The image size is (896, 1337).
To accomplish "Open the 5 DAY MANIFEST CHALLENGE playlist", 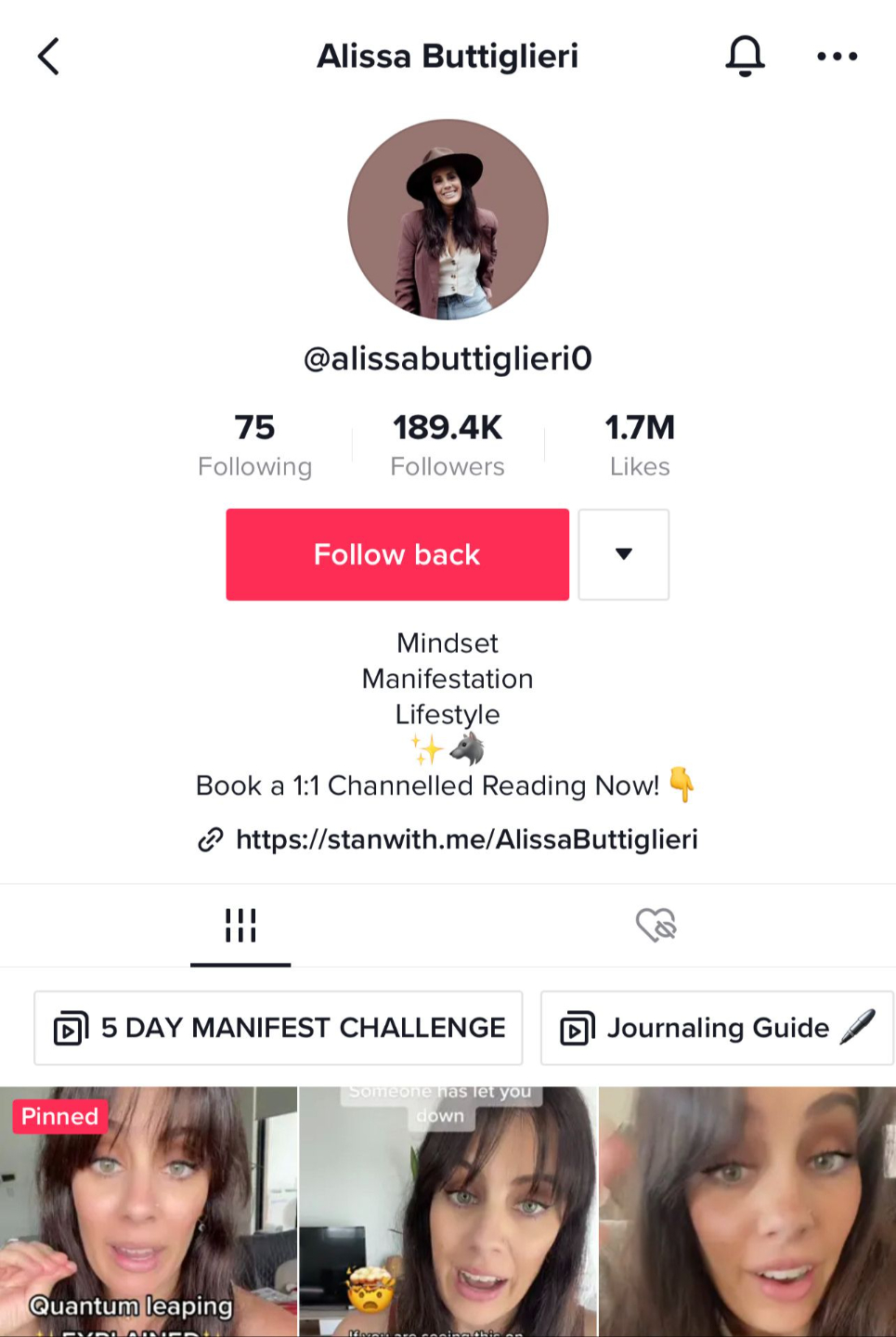I will click(x=279, y=1028).
